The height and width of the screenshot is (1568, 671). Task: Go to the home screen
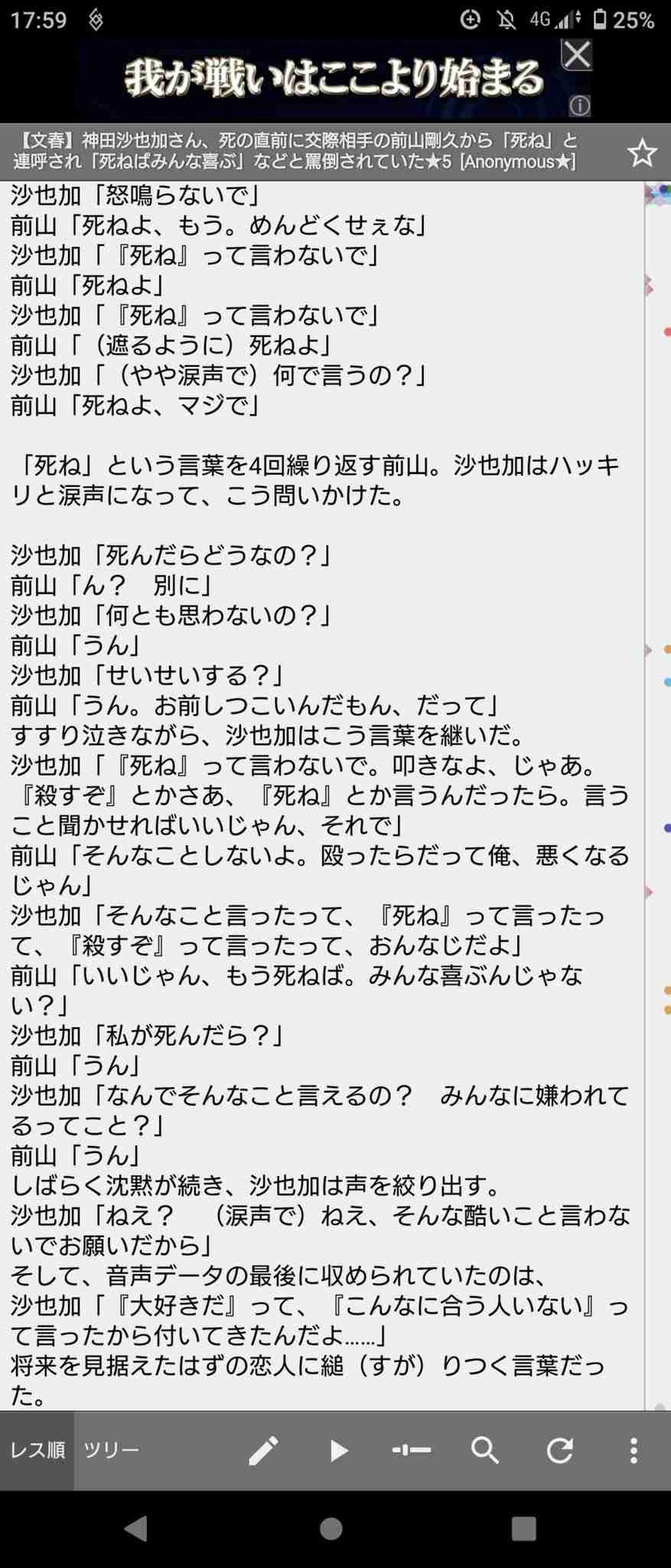(x=331, y=1528)
